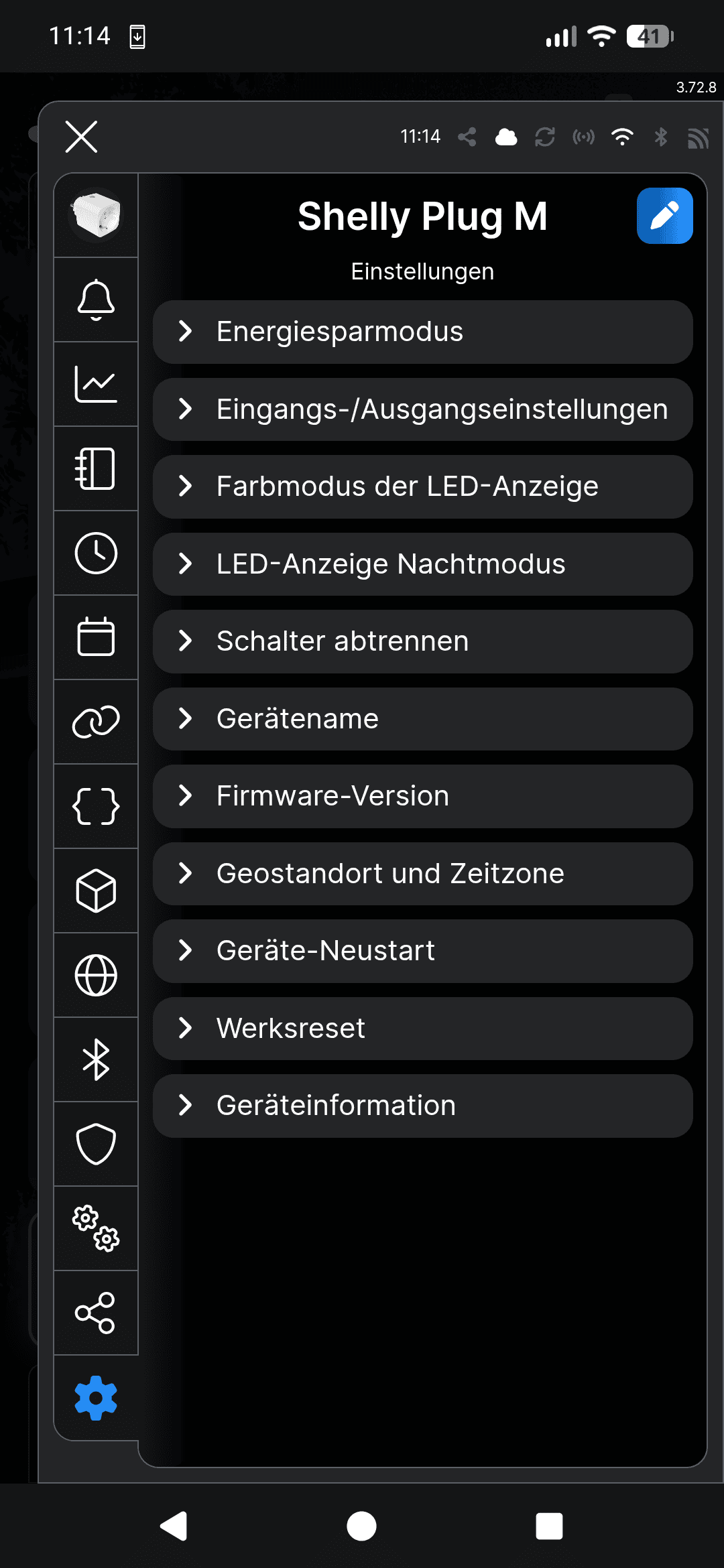Edit the device with the pencil button
This screenshot has height=1568, width=724.
(x=664, y=216)
